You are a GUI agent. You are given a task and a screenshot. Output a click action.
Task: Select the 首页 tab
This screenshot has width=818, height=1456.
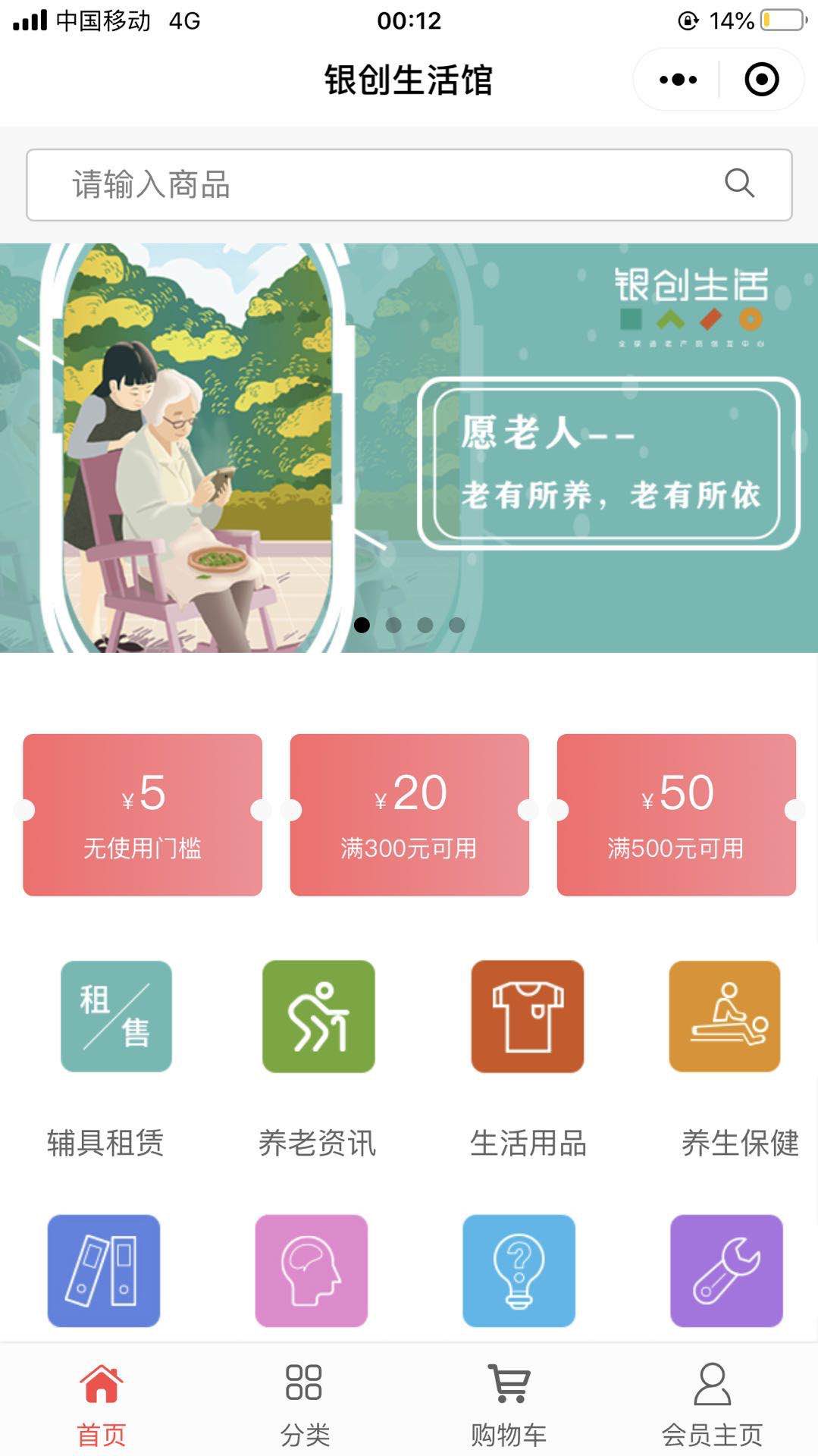point(102,1404)
